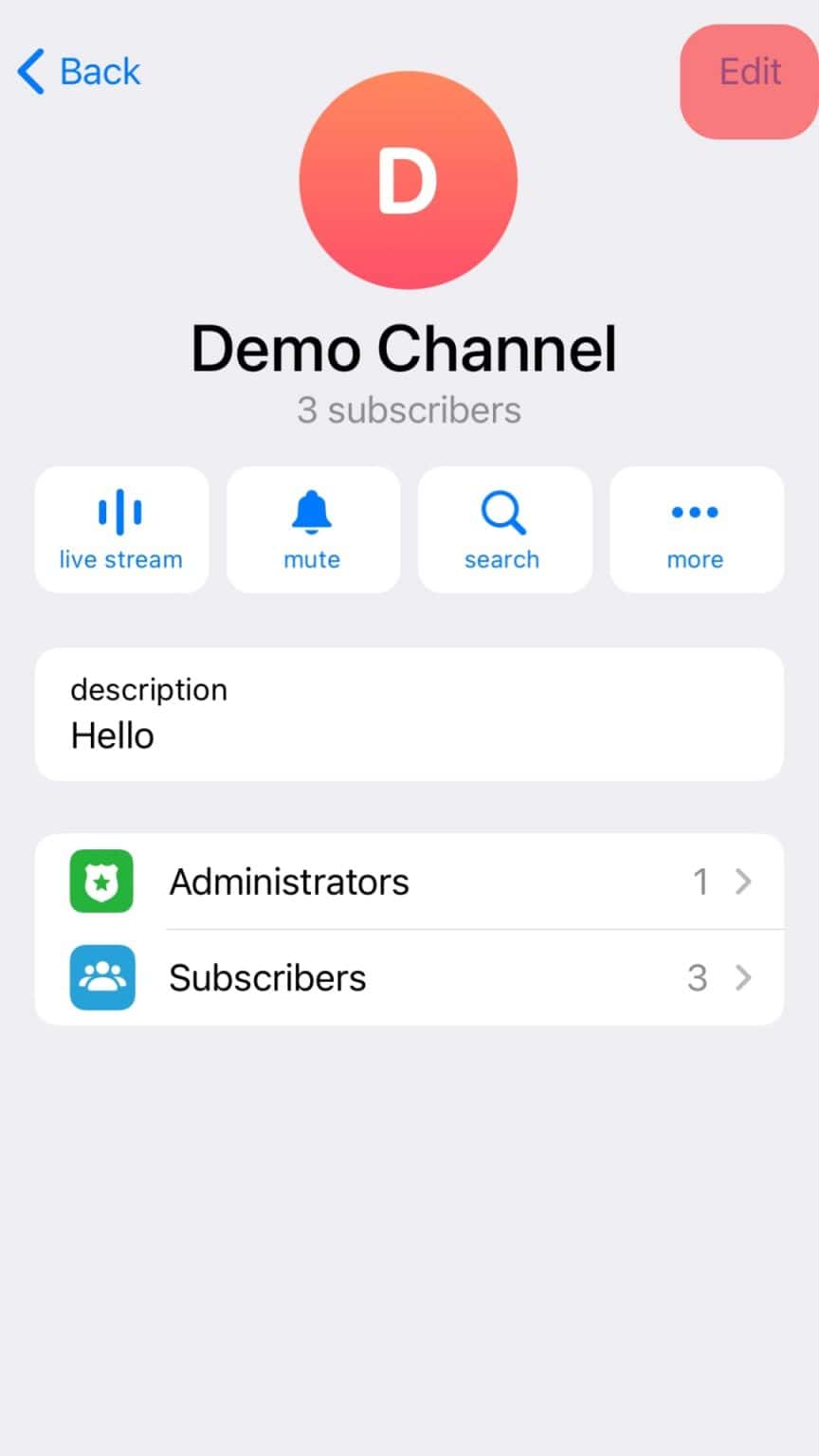This screenshot has width=819, height=1456.
Task: Click the blue Subscribers people icon
Action: tap(101, 977)
